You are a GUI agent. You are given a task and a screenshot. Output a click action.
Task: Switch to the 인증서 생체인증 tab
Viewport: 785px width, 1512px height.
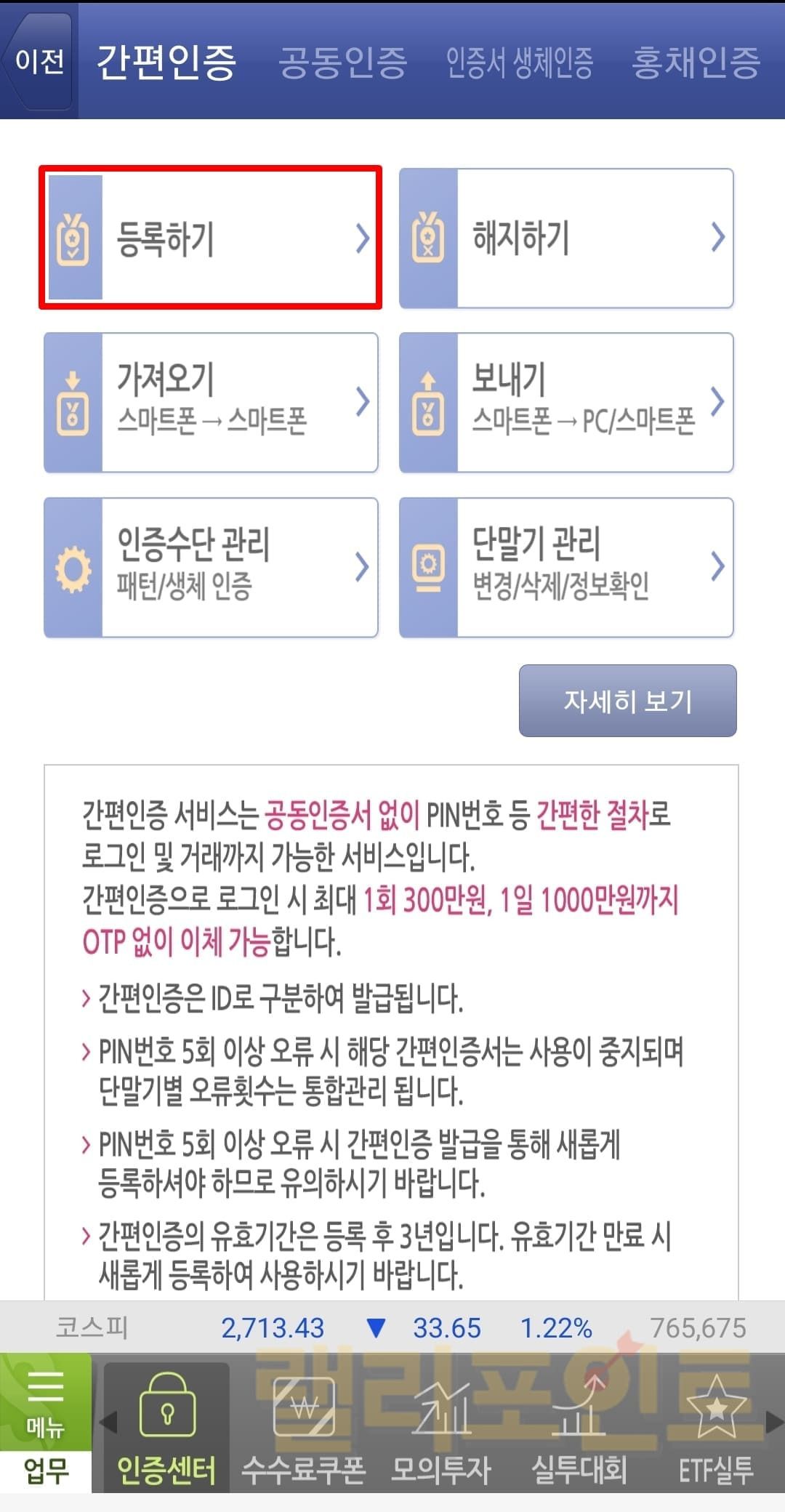click(520, 63)
